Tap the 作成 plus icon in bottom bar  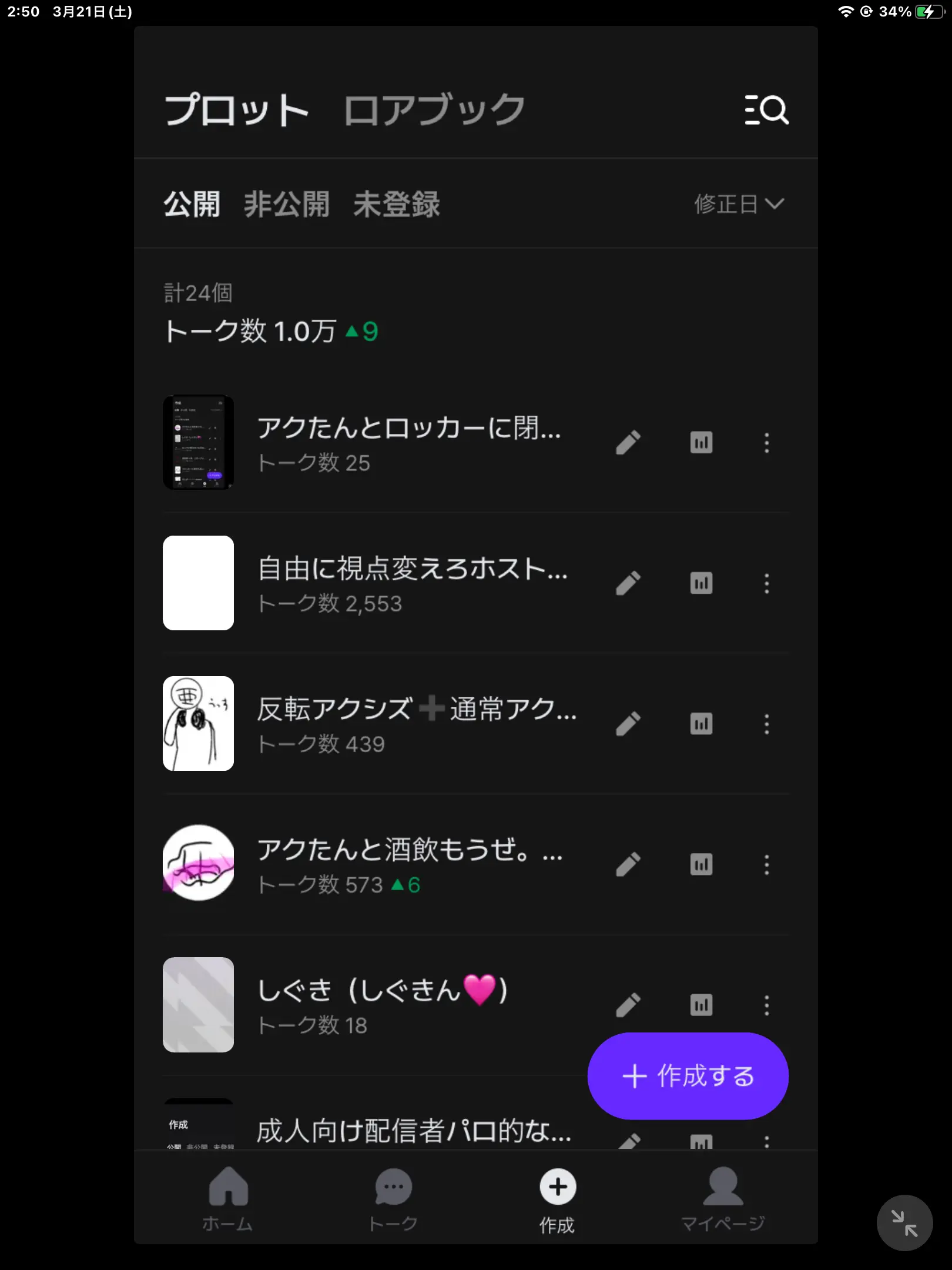click(x=557, y=1194)
